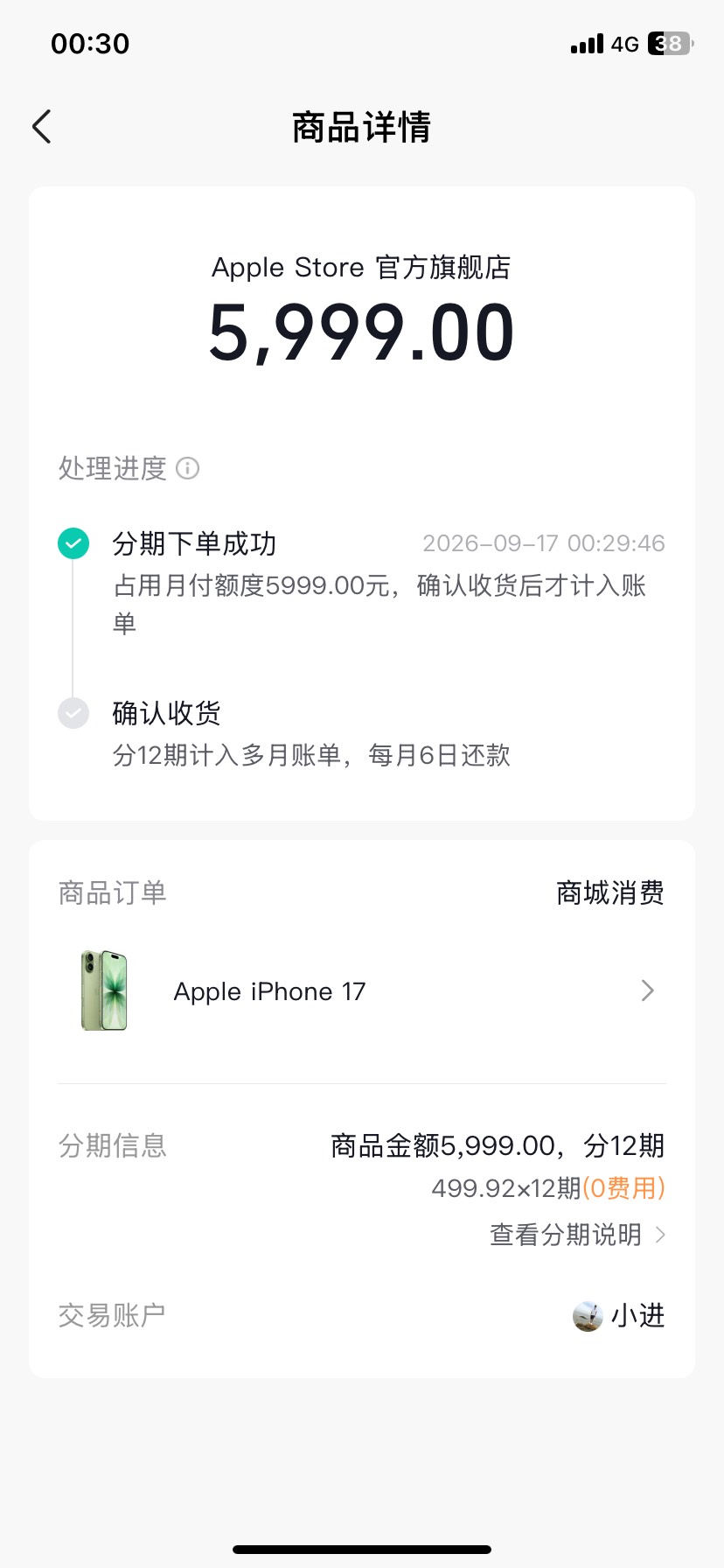The width and height of the screenshot is (724, 1568).
Task: Go back from the 商品详情 page
Action: click(x=42, y=127)
